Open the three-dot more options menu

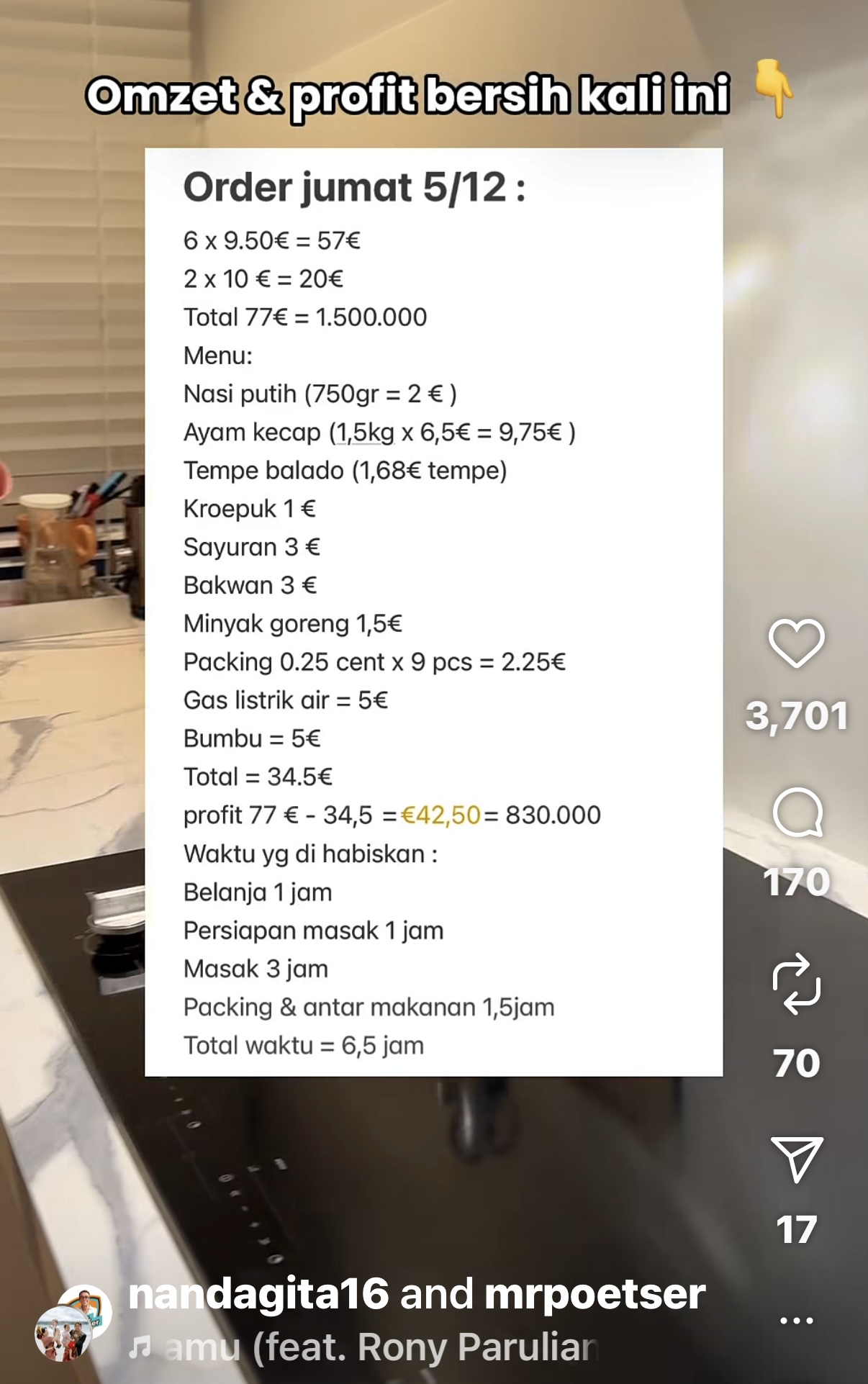796,1321
